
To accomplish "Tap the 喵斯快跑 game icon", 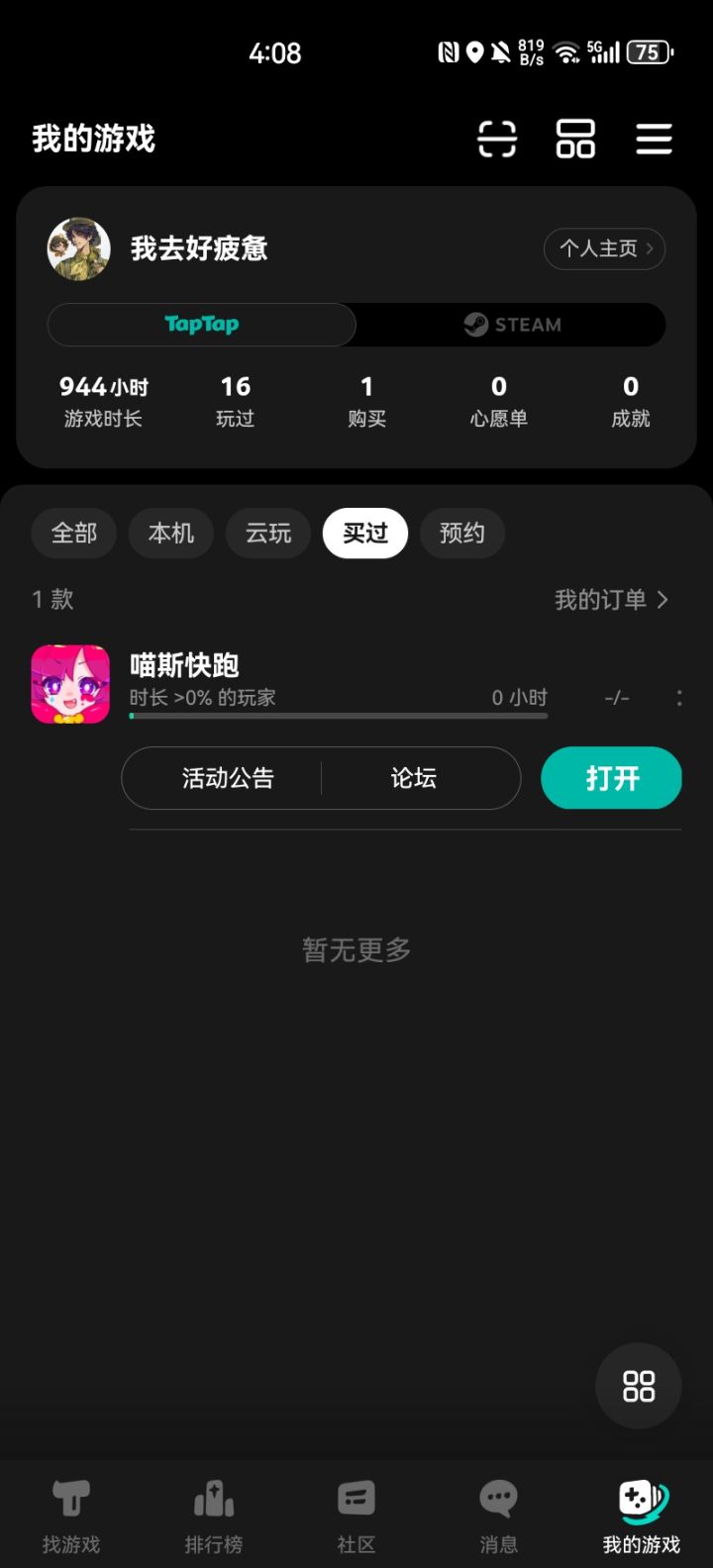I will click(x=70, y=684).
